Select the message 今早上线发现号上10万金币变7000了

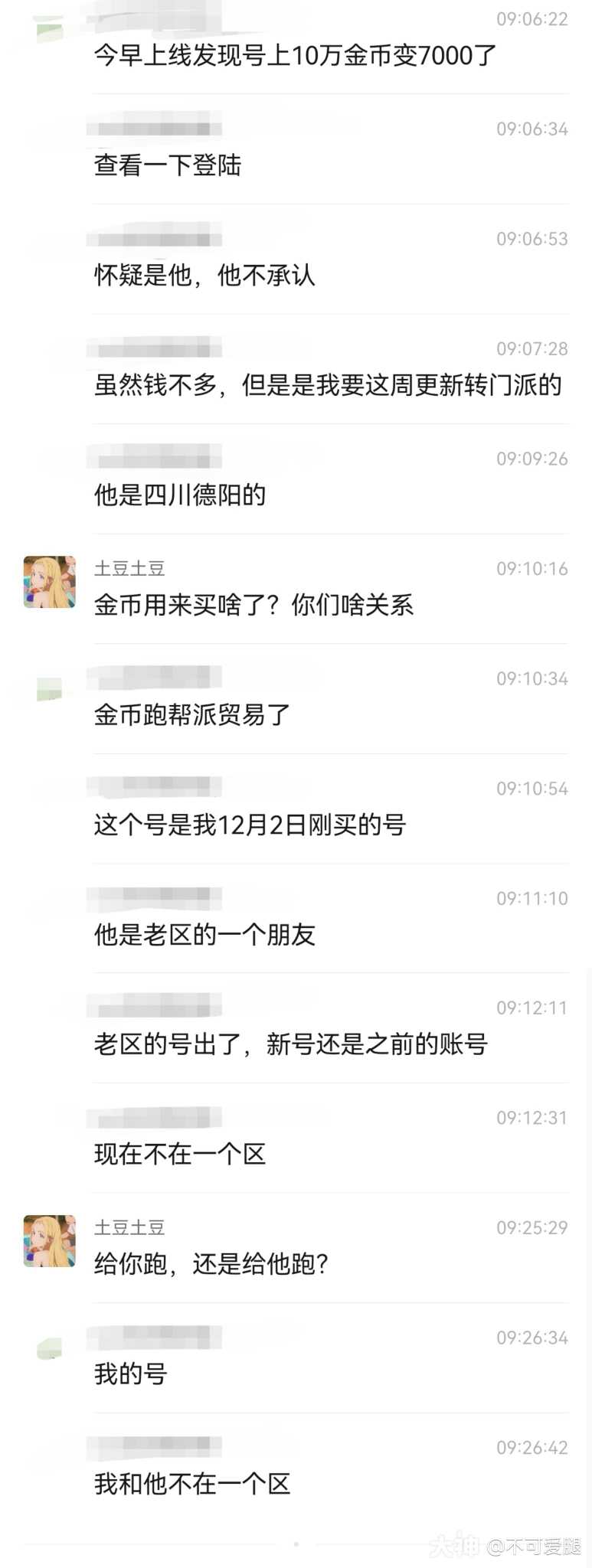pos(293,57)
